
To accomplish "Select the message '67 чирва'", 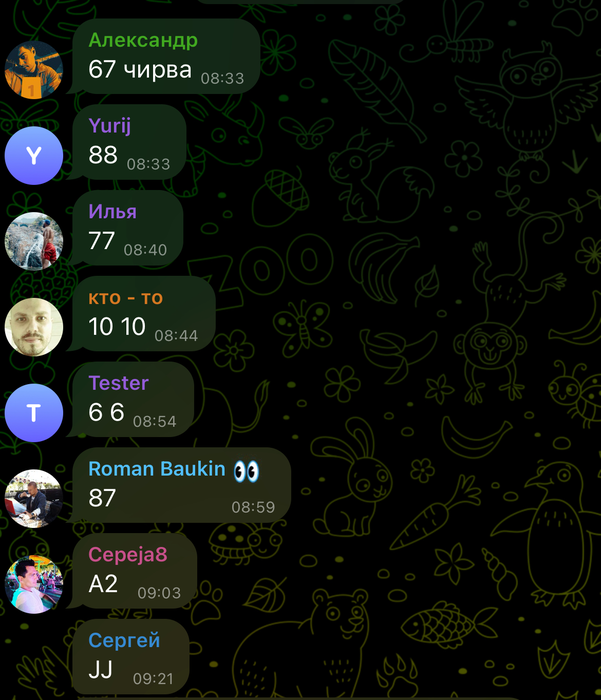I will coord(140,70).
